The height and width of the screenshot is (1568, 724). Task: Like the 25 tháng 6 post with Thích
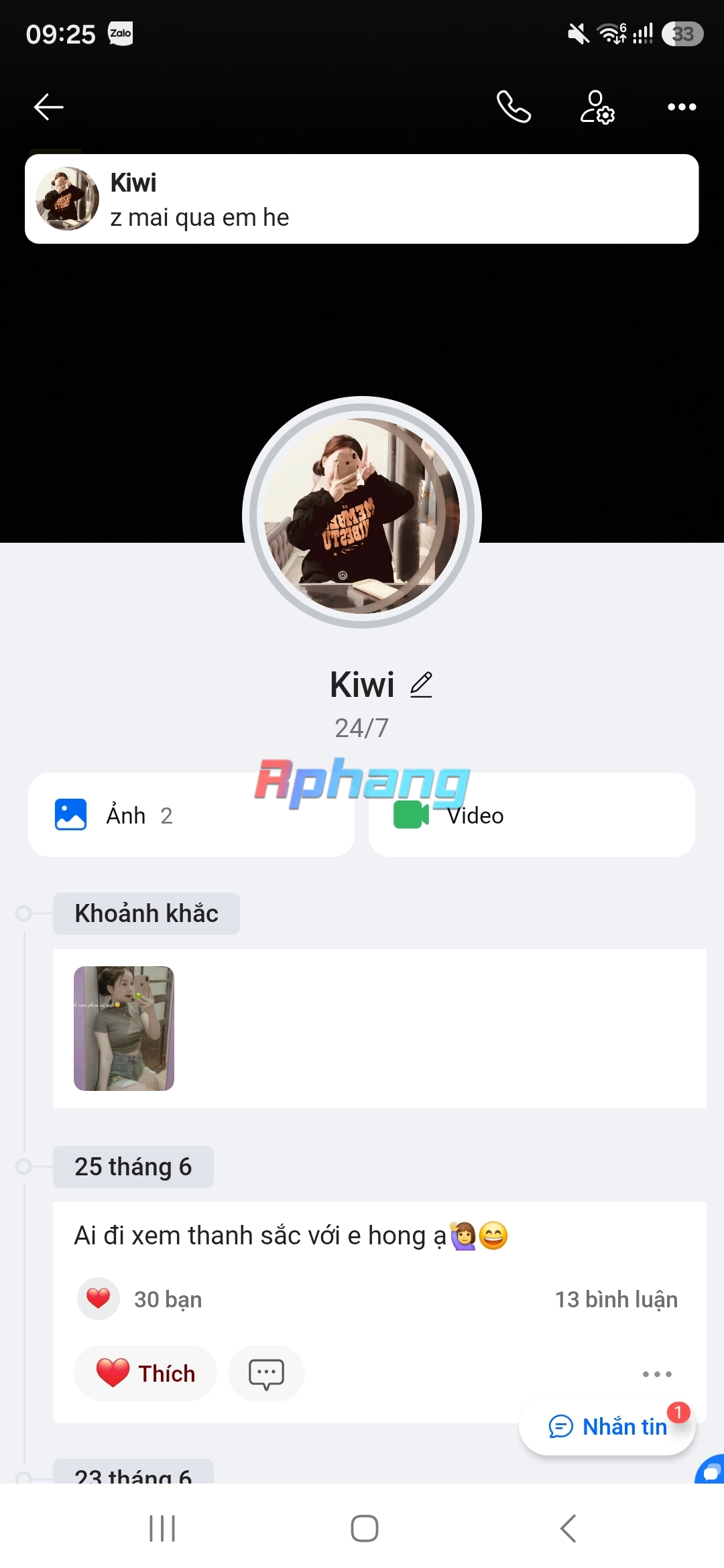pos(145,1373)
